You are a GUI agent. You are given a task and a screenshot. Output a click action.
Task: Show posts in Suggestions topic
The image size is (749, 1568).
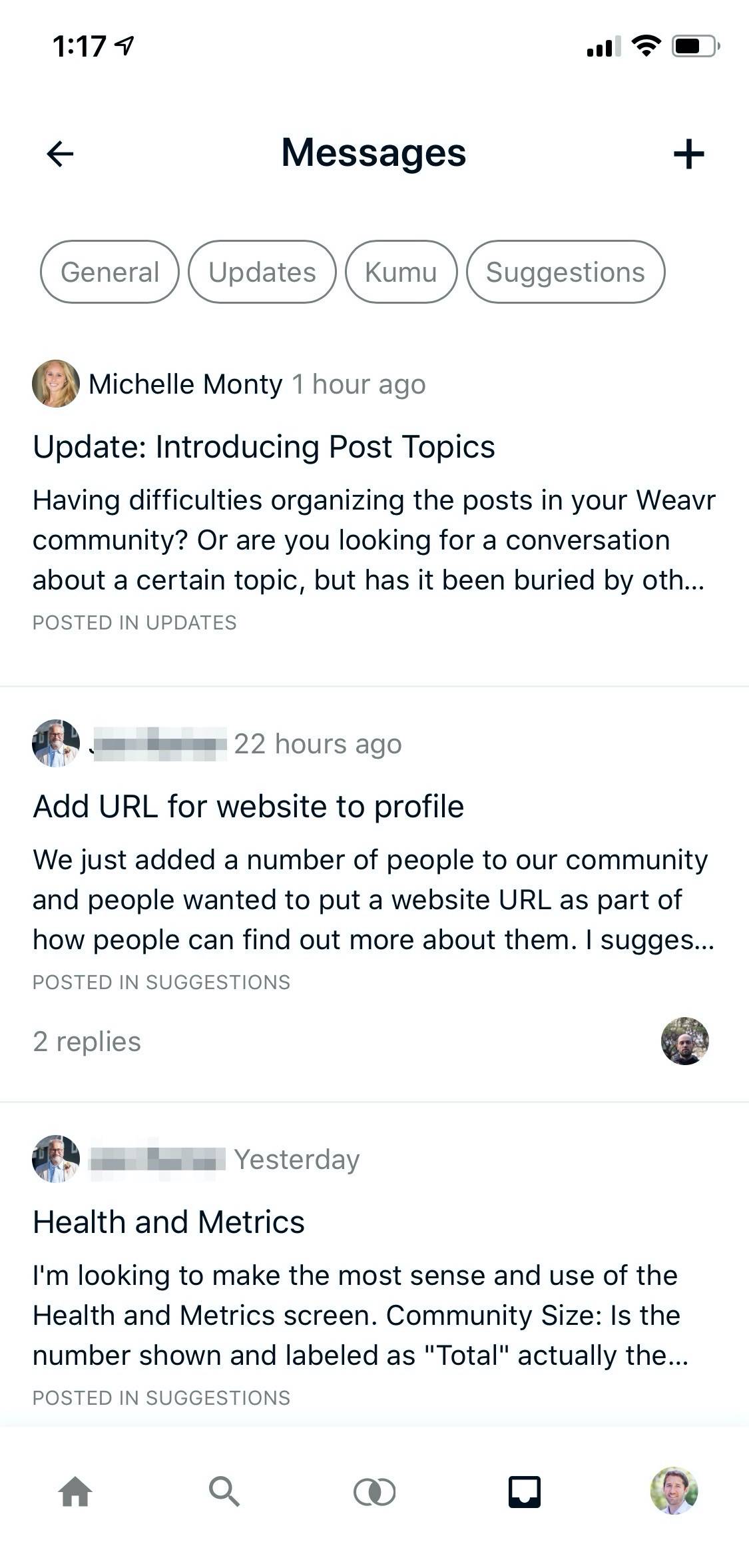565,272
